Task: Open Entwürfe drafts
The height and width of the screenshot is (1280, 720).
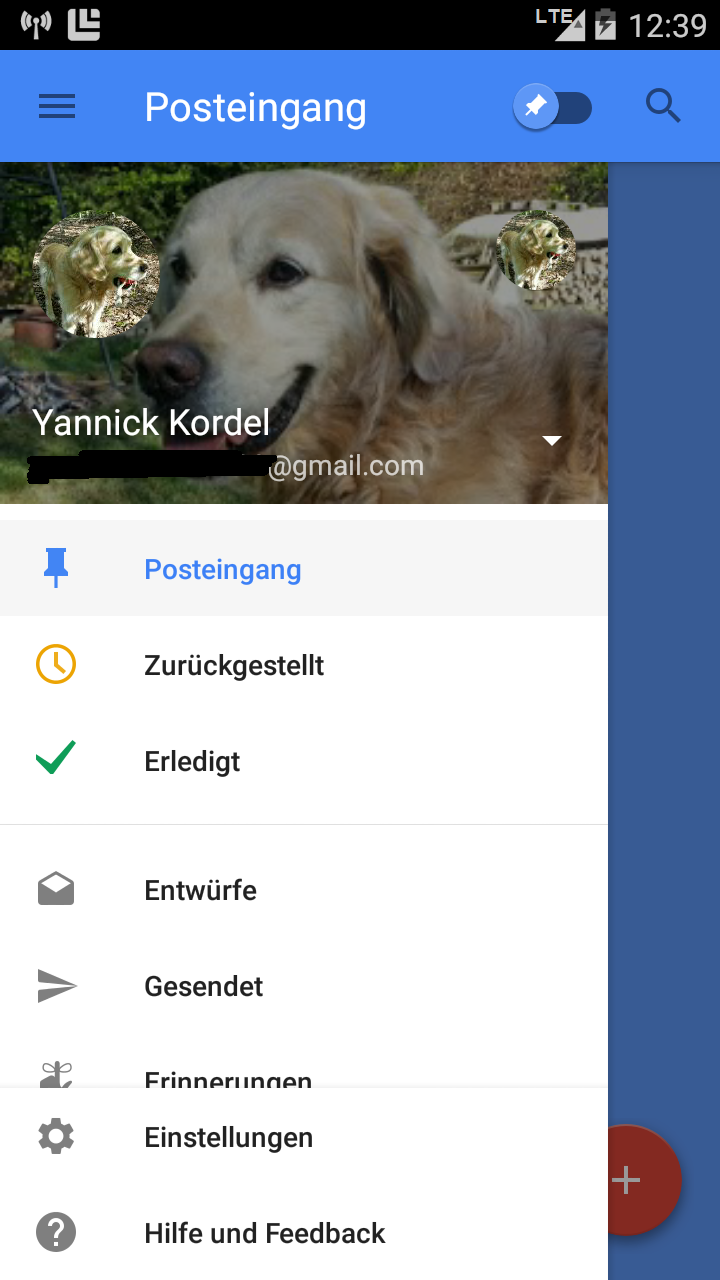Action: tap(304, 890)
